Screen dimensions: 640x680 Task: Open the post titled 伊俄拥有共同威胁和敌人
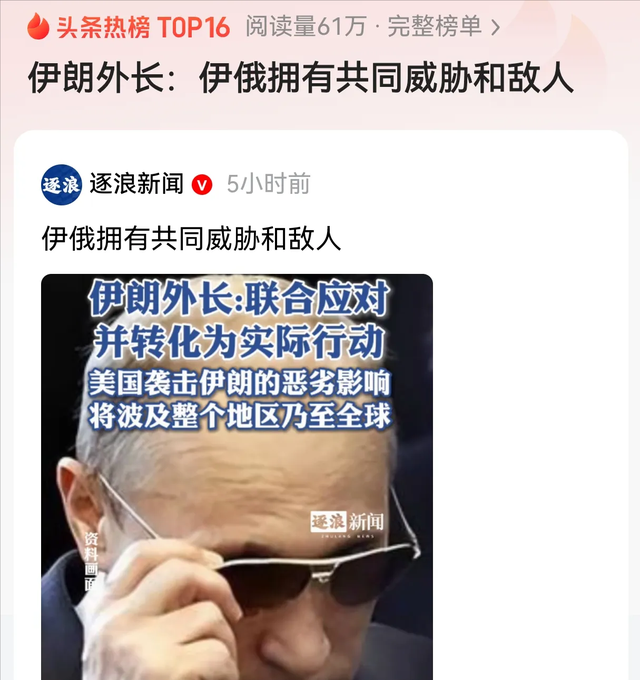192,239
